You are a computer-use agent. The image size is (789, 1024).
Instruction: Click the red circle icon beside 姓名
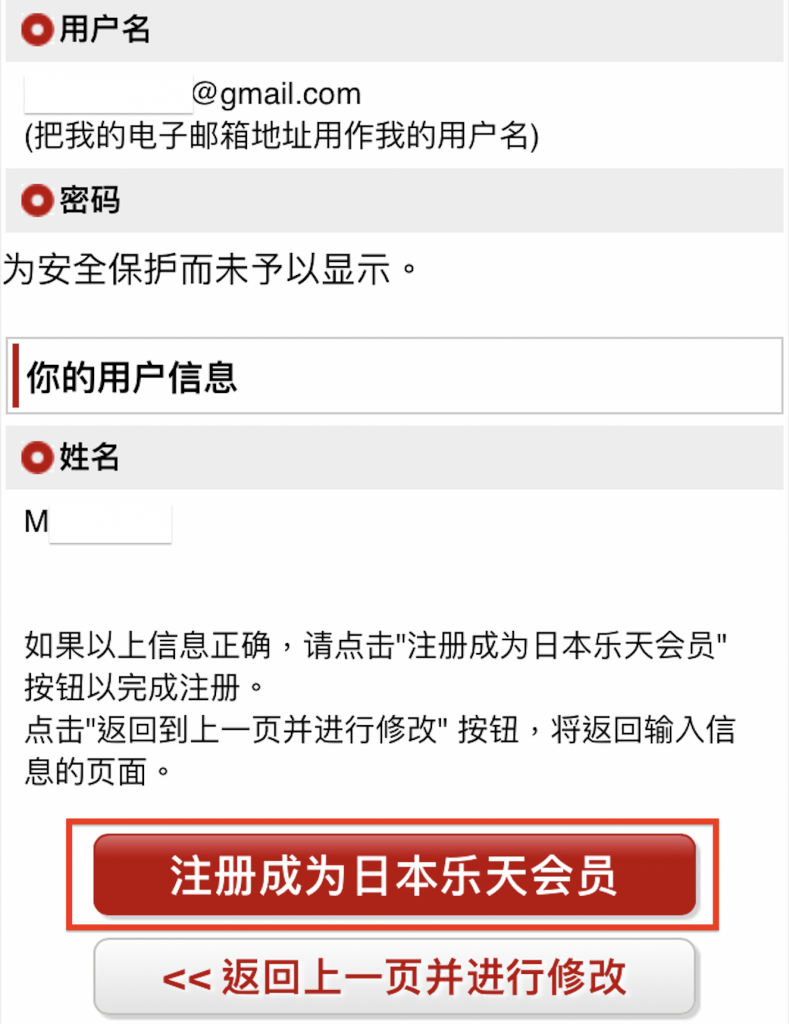[35, 458]
